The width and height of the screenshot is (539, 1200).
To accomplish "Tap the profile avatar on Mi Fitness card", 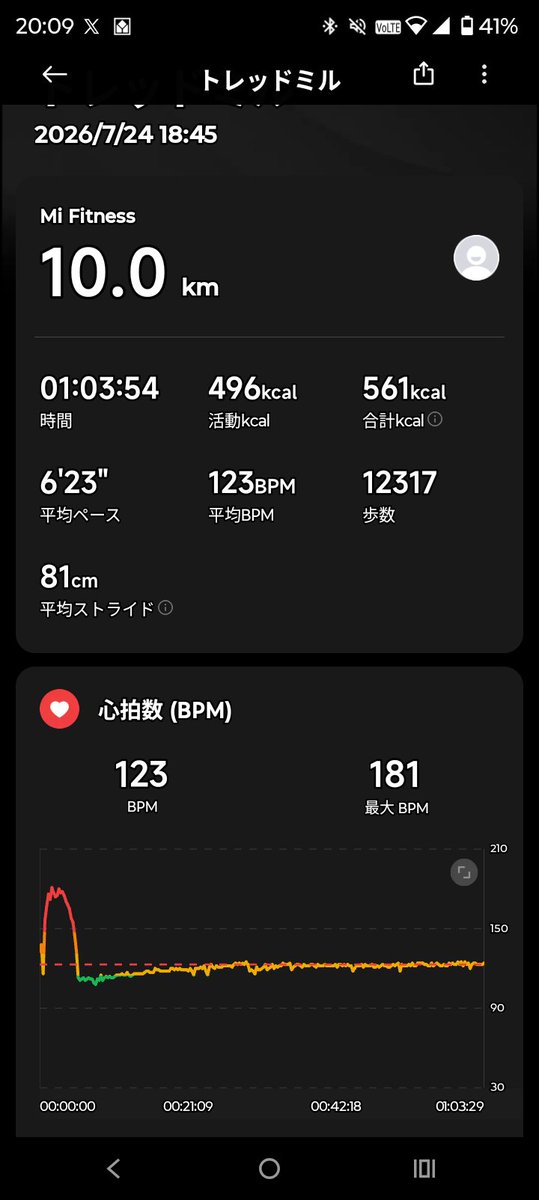I will click(476, 258).
